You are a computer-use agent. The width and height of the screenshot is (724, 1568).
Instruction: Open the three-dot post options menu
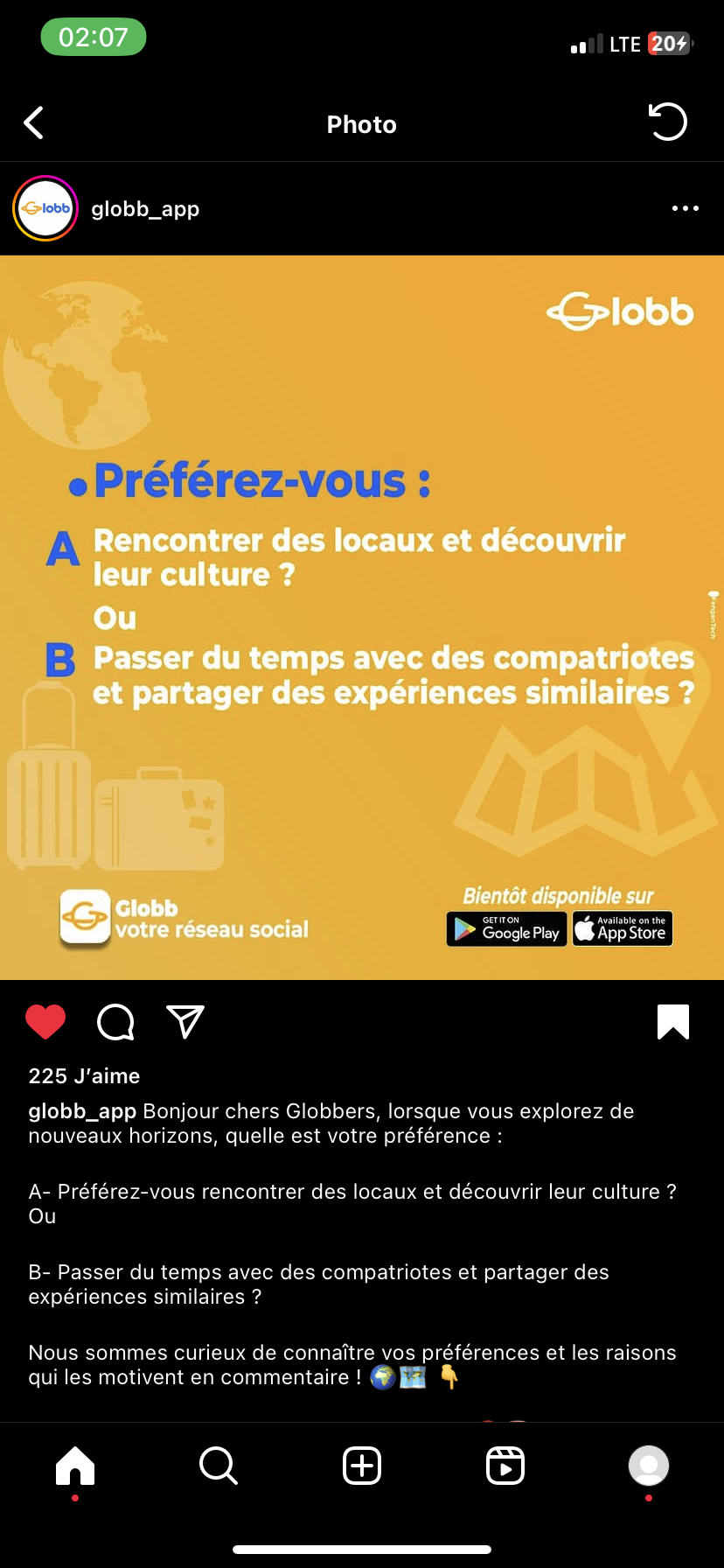[686, 208]
